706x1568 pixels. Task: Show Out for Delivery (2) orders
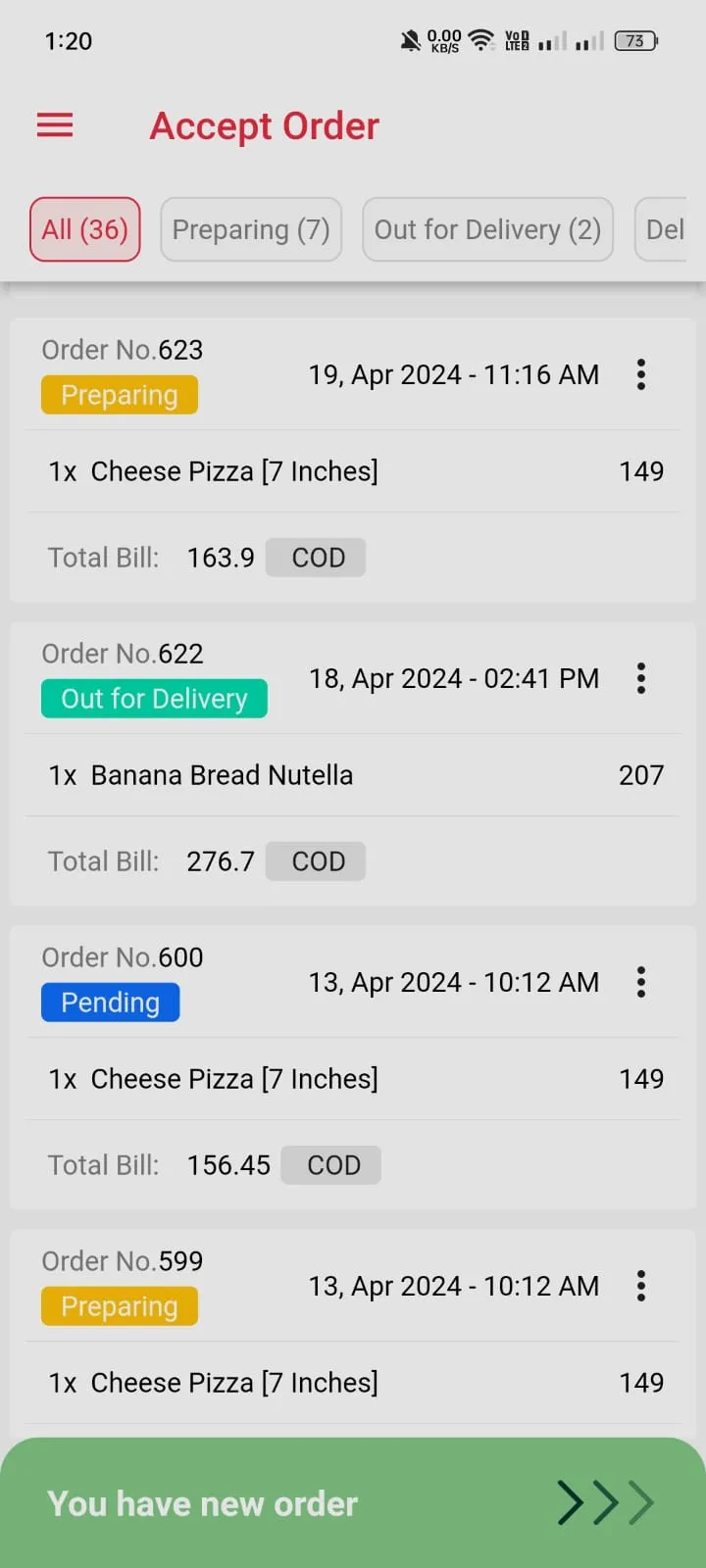click(x=487, y=229)
